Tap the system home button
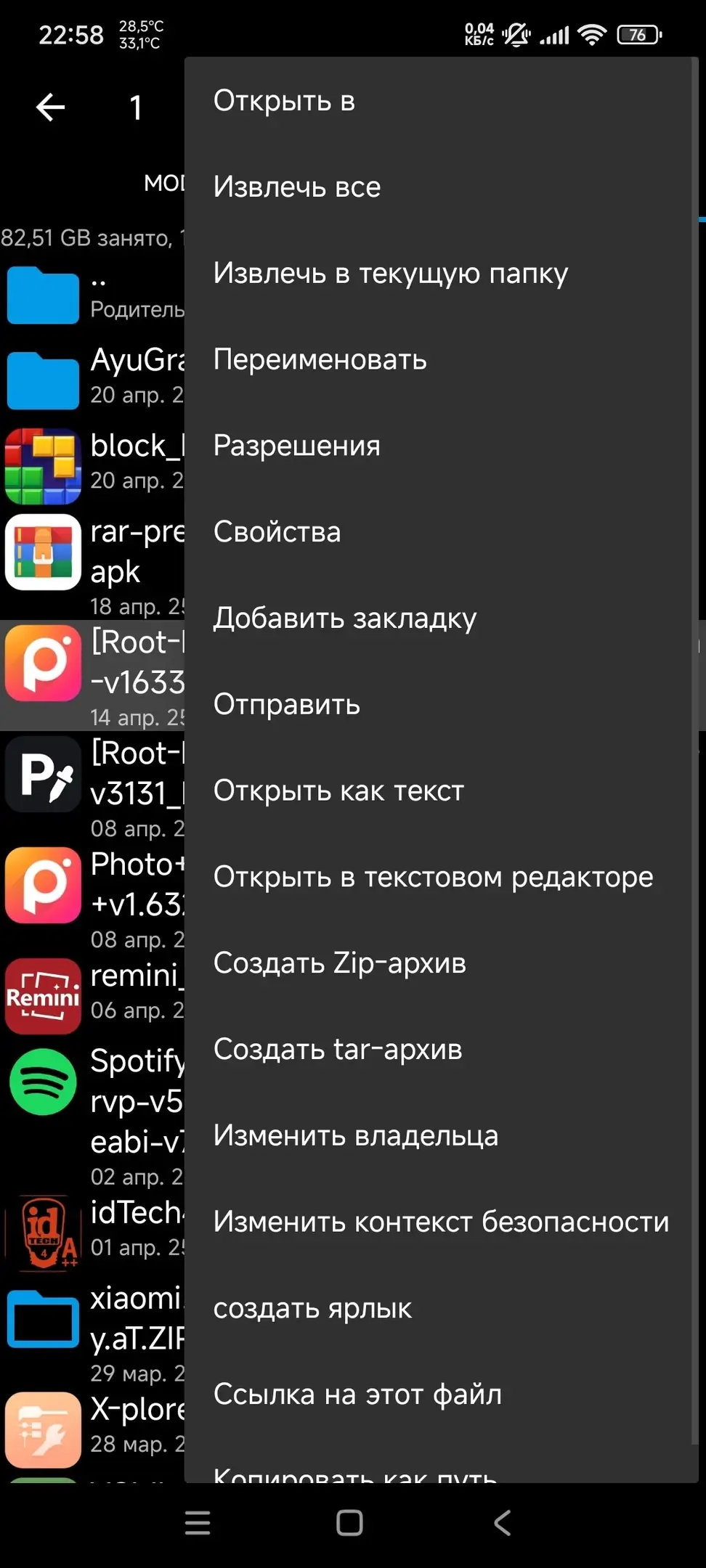Viewport: 706px width, 1568px height. click(x=349, y=1523)
